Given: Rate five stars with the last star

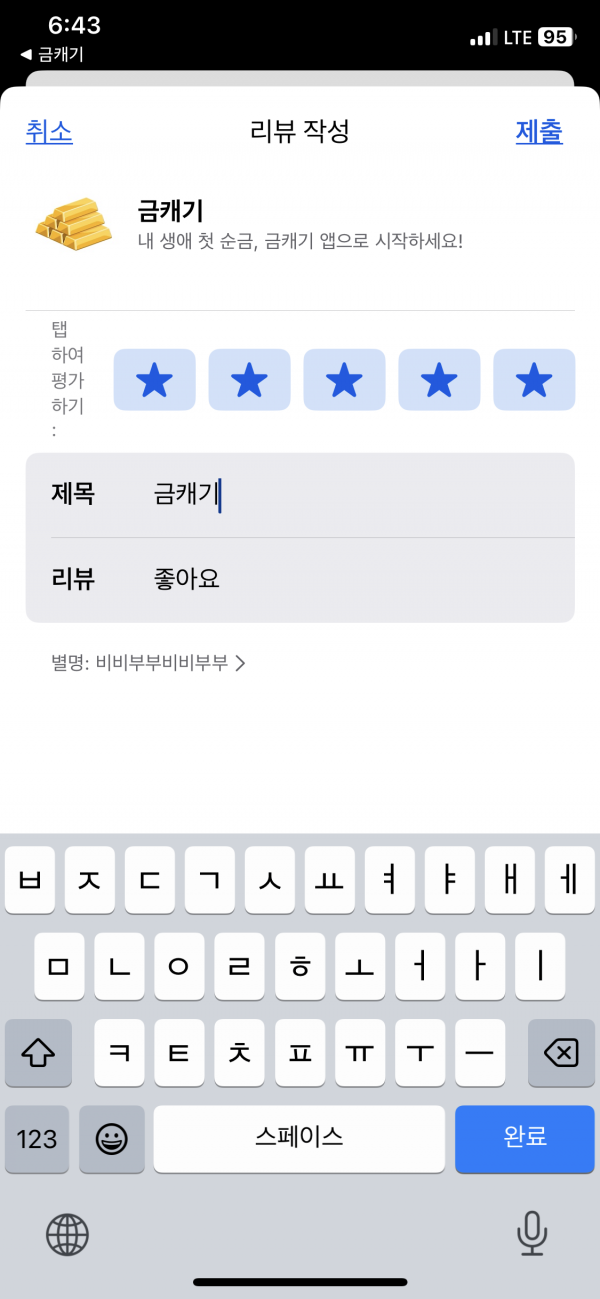Looking at the screenshot, I should pos(534,380).
